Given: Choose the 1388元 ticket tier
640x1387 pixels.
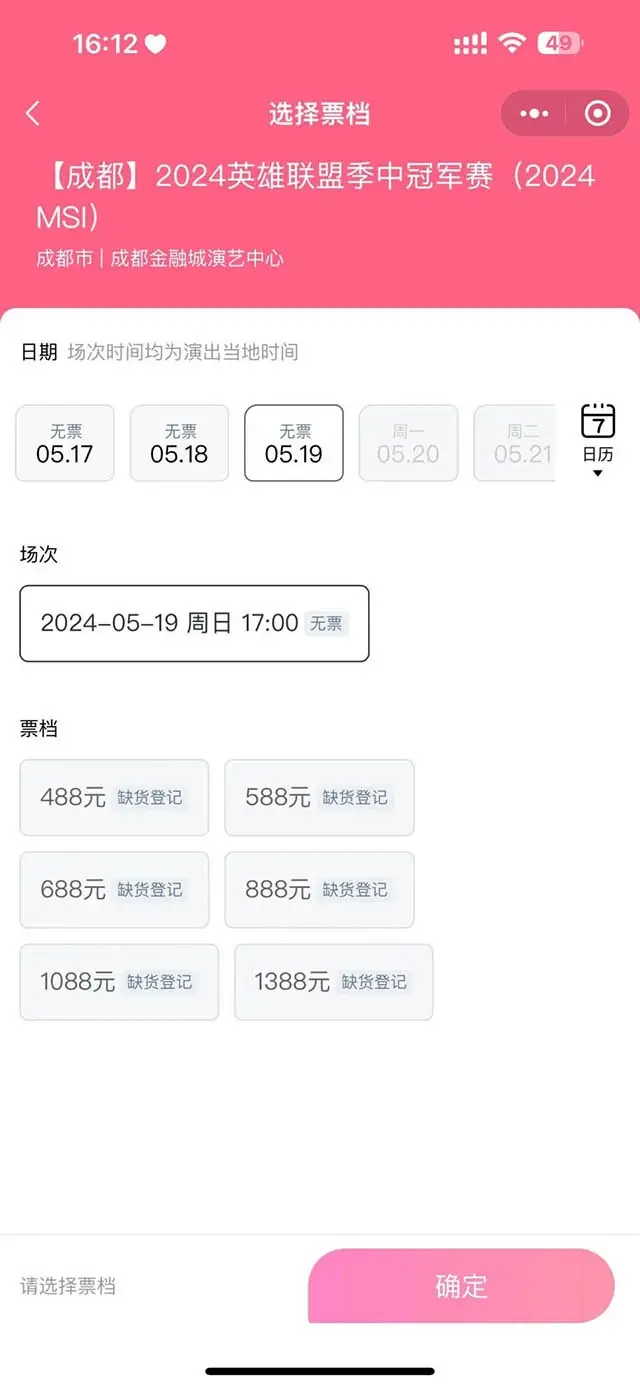Looking at the screenshot, I should point(333,982).
